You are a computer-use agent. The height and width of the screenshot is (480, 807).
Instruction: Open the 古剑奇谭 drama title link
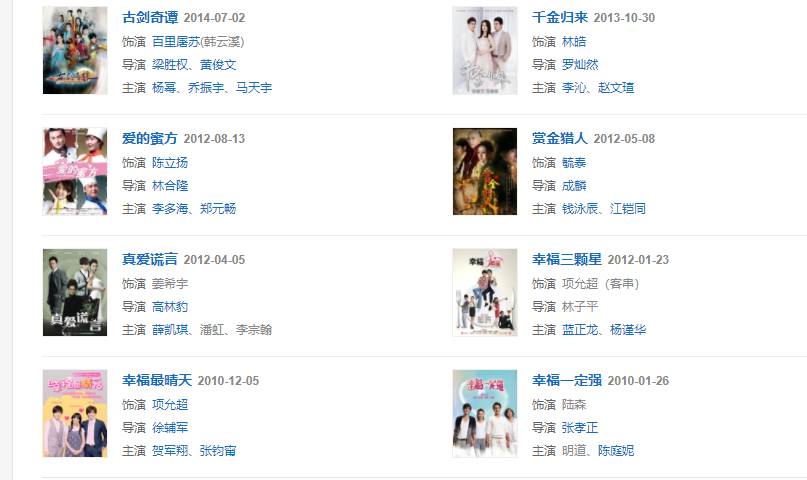click(x=150, y=18)
